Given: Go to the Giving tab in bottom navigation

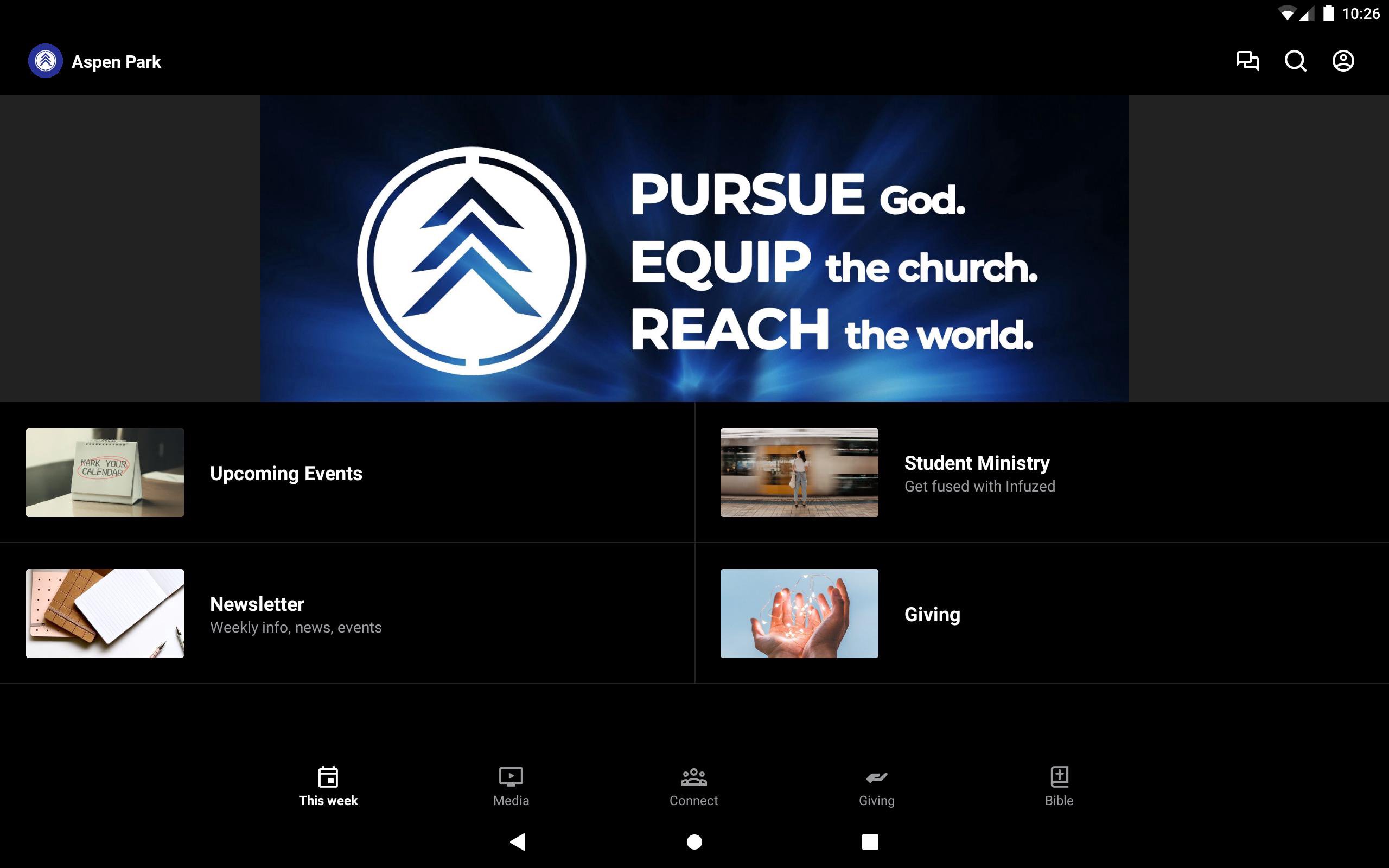Looking at the screenshot, I should pos(876,786).
